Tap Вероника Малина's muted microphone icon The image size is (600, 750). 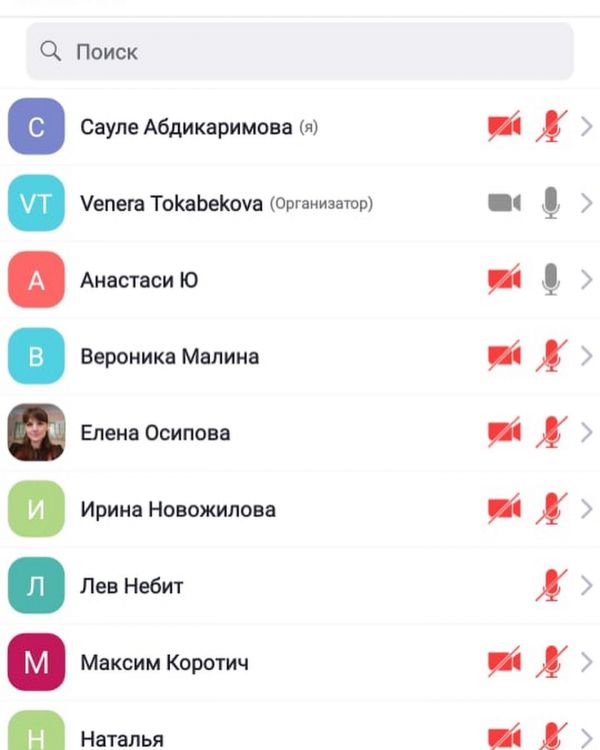(x=551, y=357)
